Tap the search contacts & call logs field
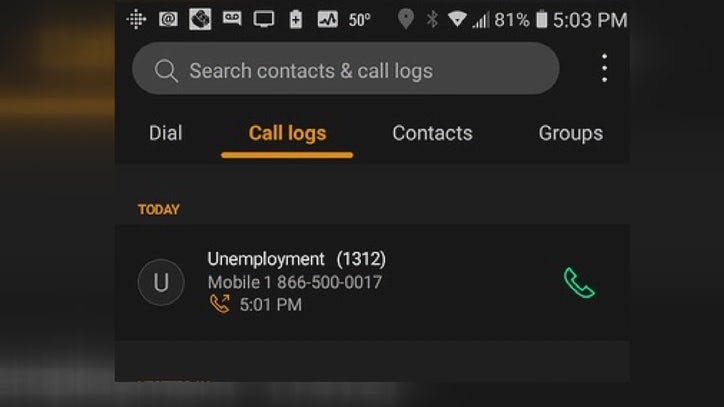Screen dimensions: 724x407 (345, 70)
